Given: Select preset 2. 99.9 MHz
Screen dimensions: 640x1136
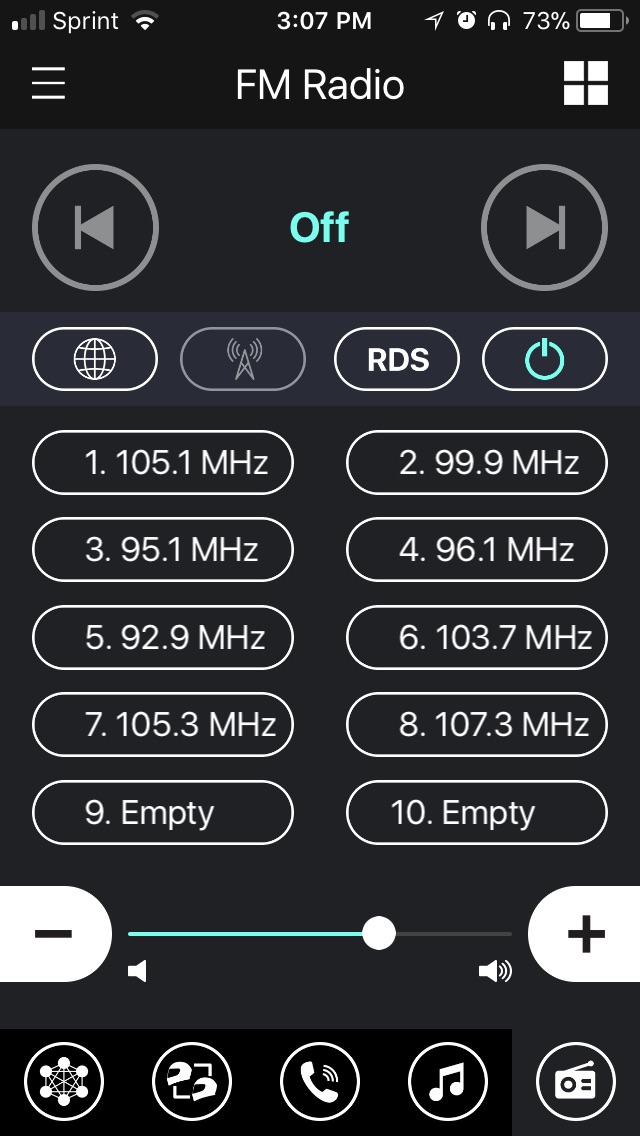Looking at the screenshot, I should pyautogui.click(x=477, y=462).
